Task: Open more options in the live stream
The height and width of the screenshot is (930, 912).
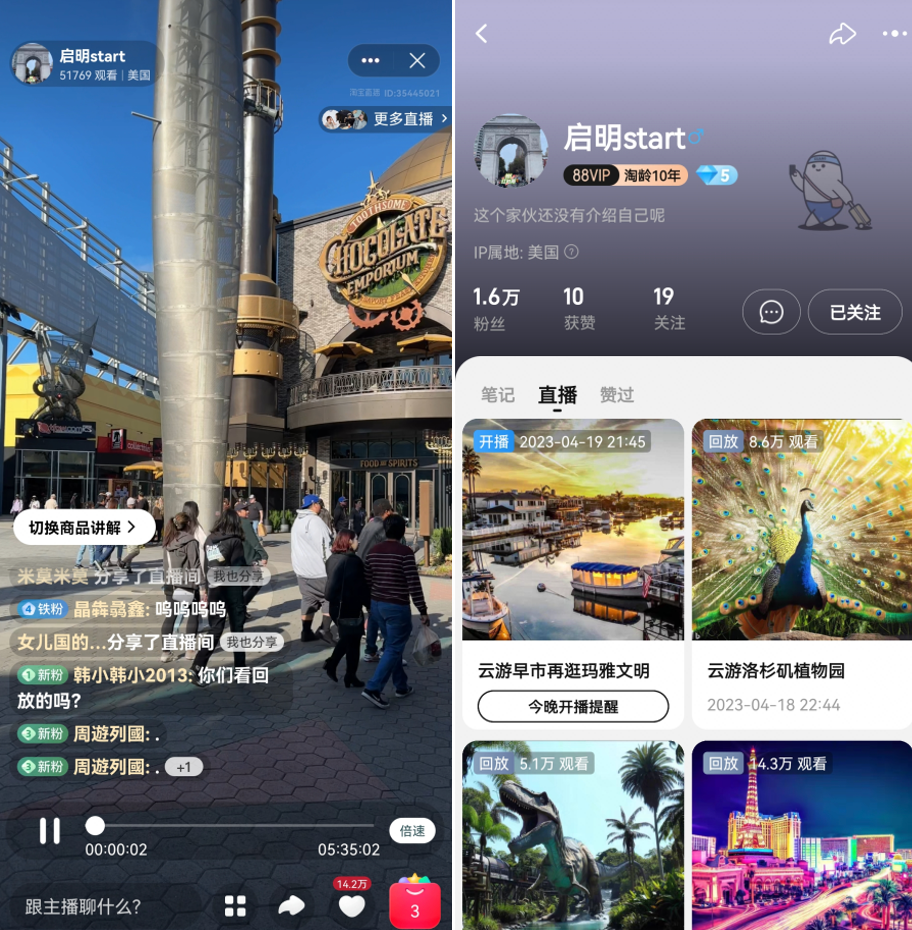Action: [x=371, y=61]
